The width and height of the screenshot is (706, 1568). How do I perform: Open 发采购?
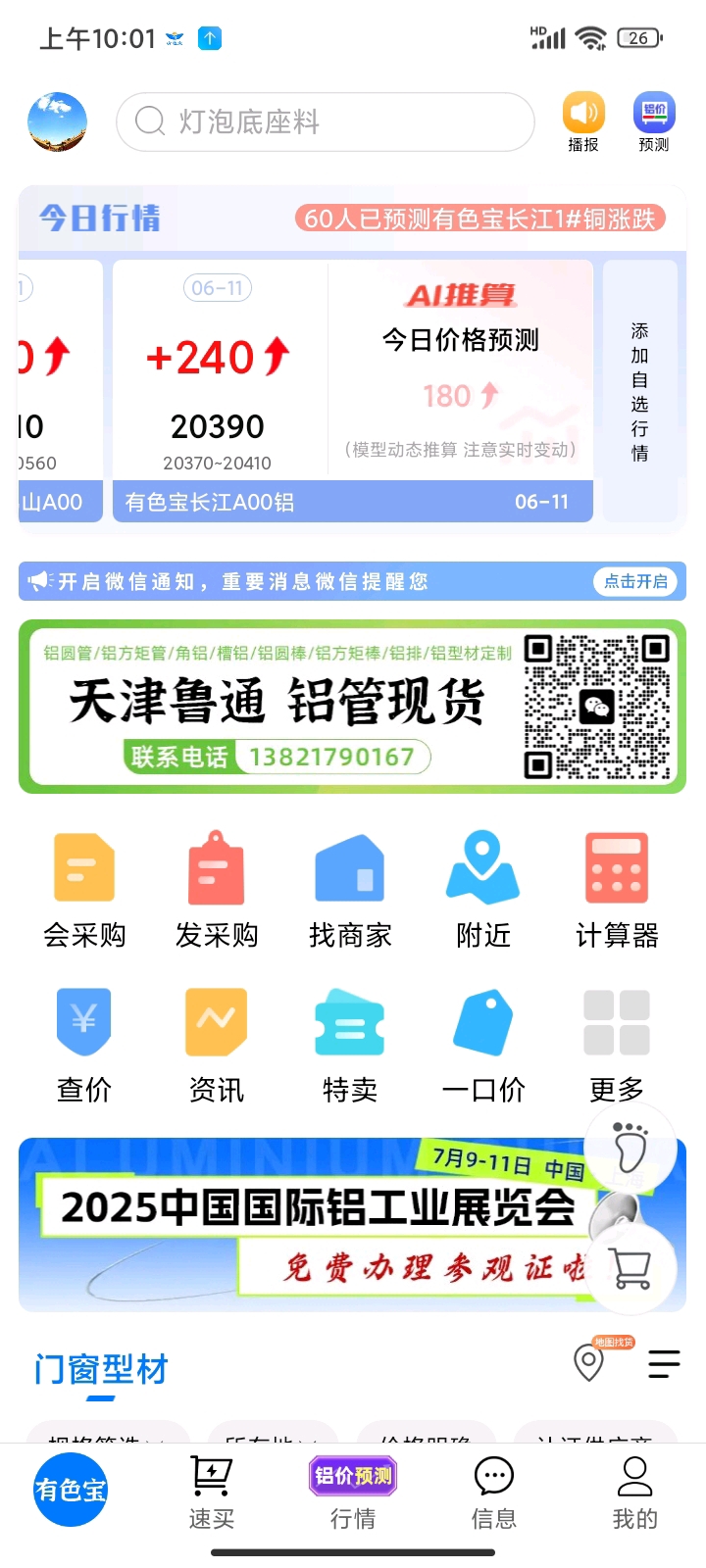[x=217, y=891]
